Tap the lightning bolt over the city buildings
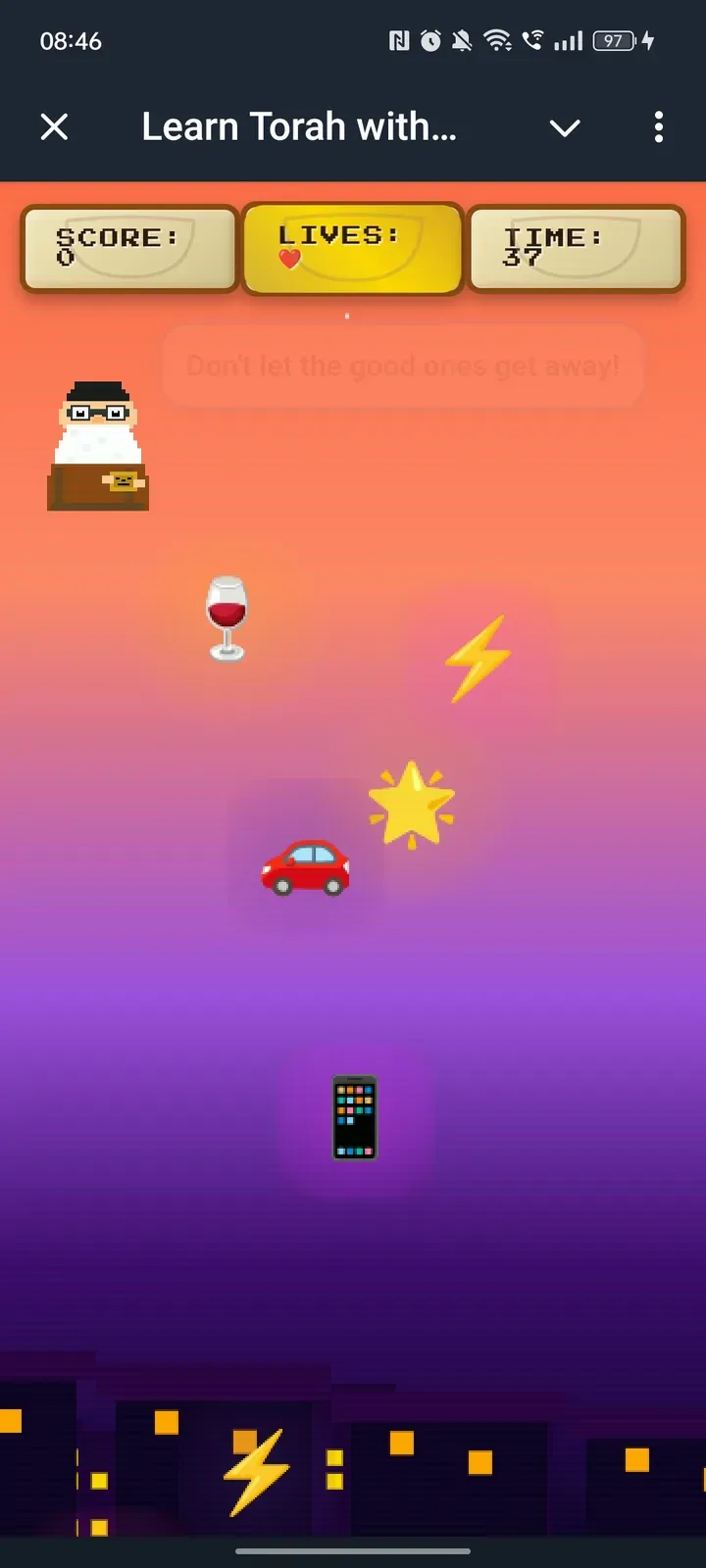The image size is (706, 1568). click(257, 1472)
